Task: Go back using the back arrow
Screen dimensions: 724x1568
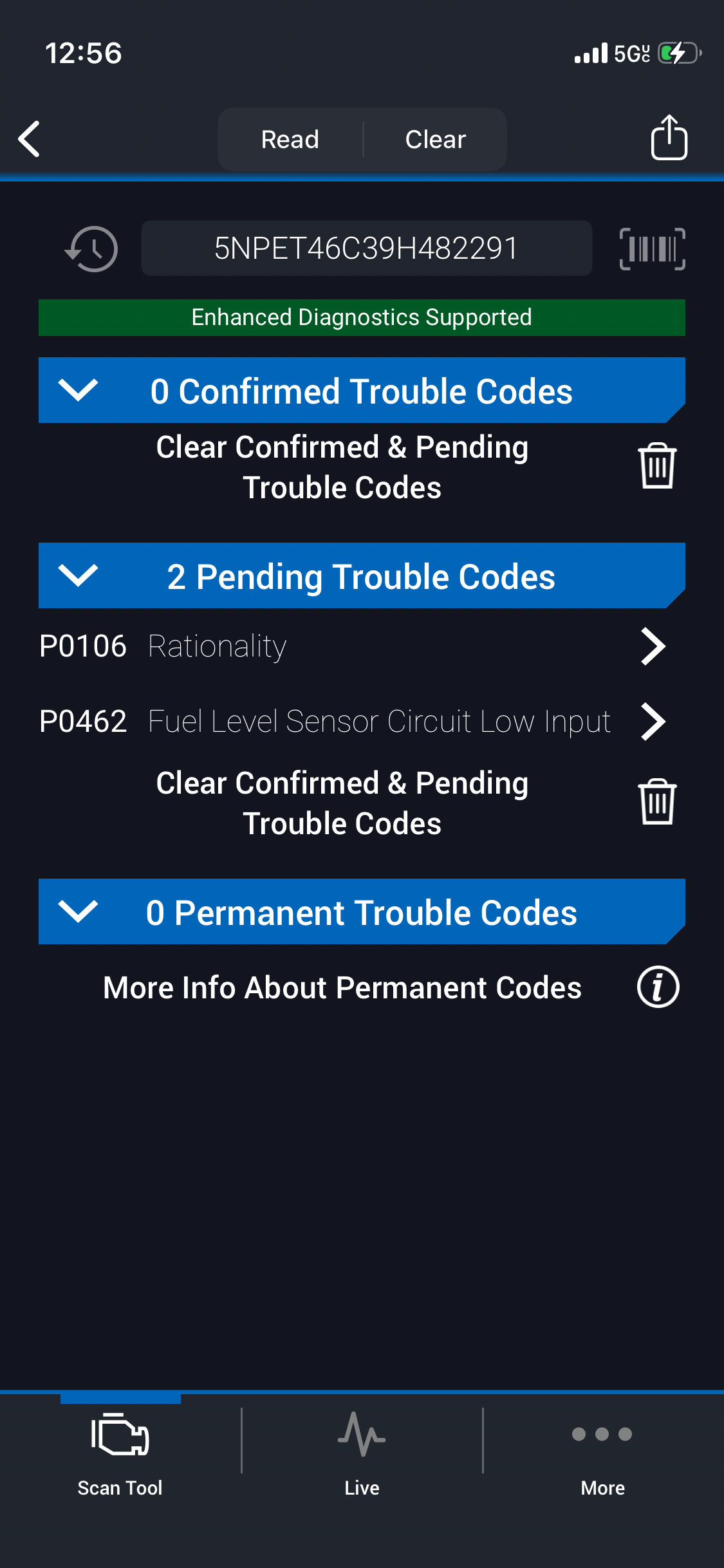Action: click(x=30, y=139)
